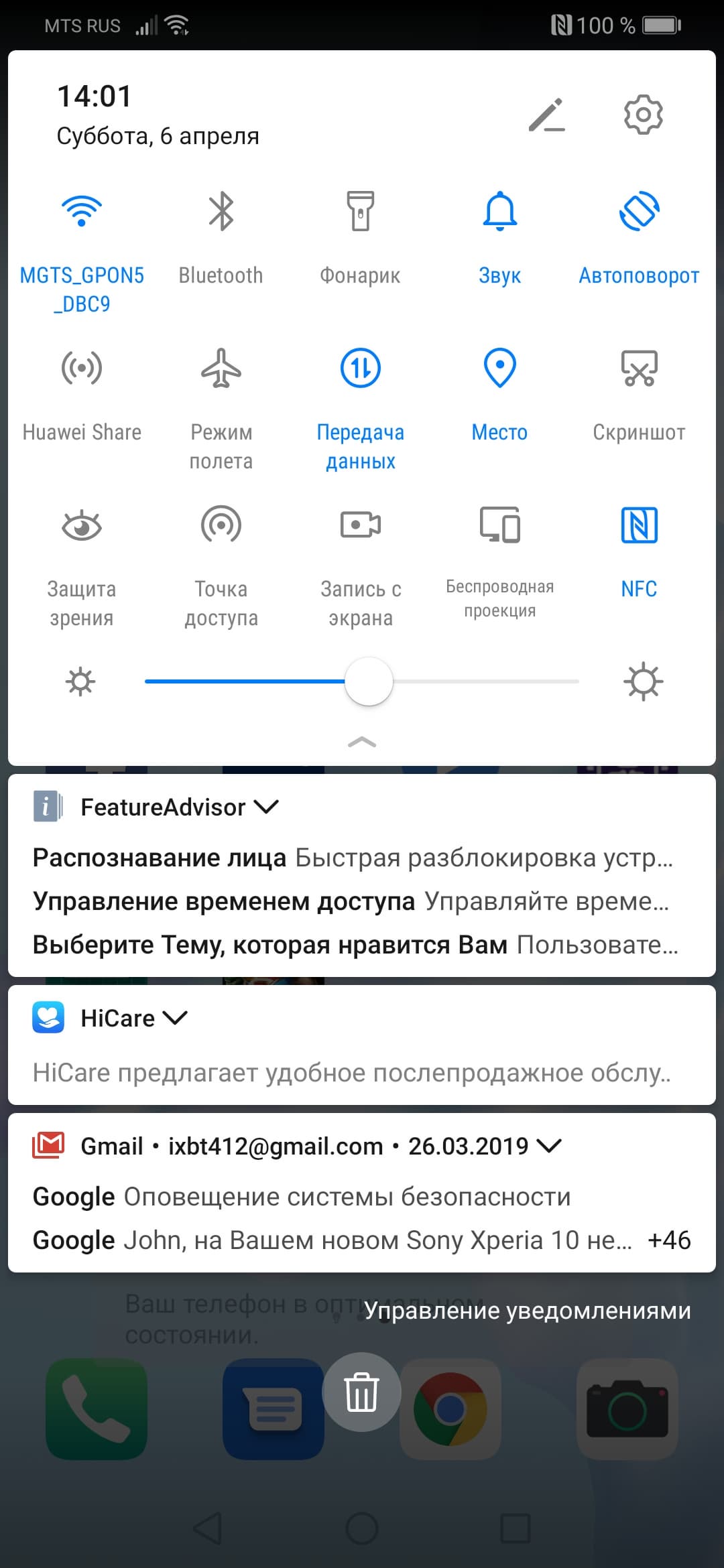Disable Передача данных mobile data
Image resolution: width=724 pixels, height=1568 pixels.
coord(361,369)
